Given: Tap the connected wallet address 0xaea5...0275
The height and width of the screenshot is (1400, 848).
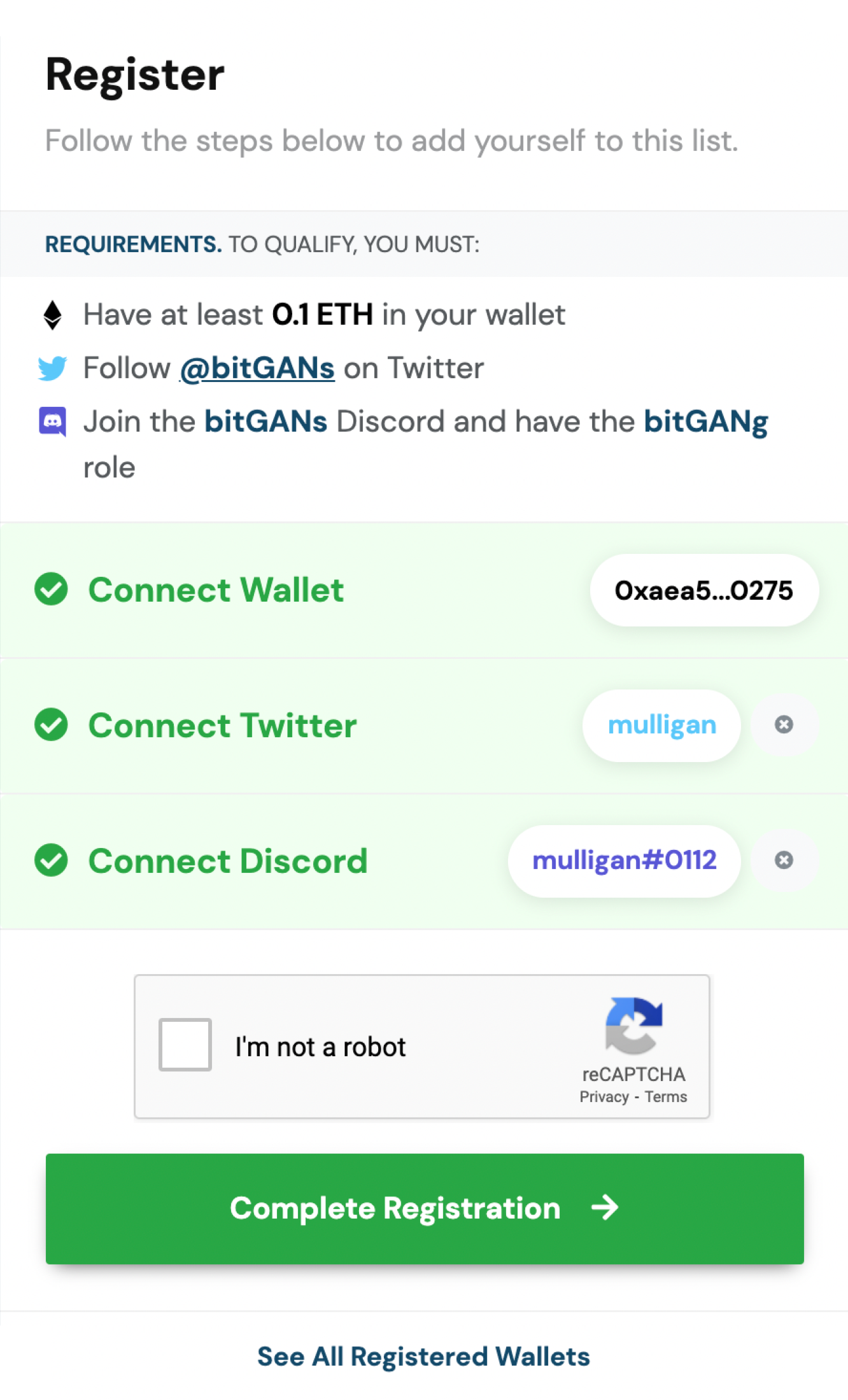Looking at the screenshot, I should point(704,590).
